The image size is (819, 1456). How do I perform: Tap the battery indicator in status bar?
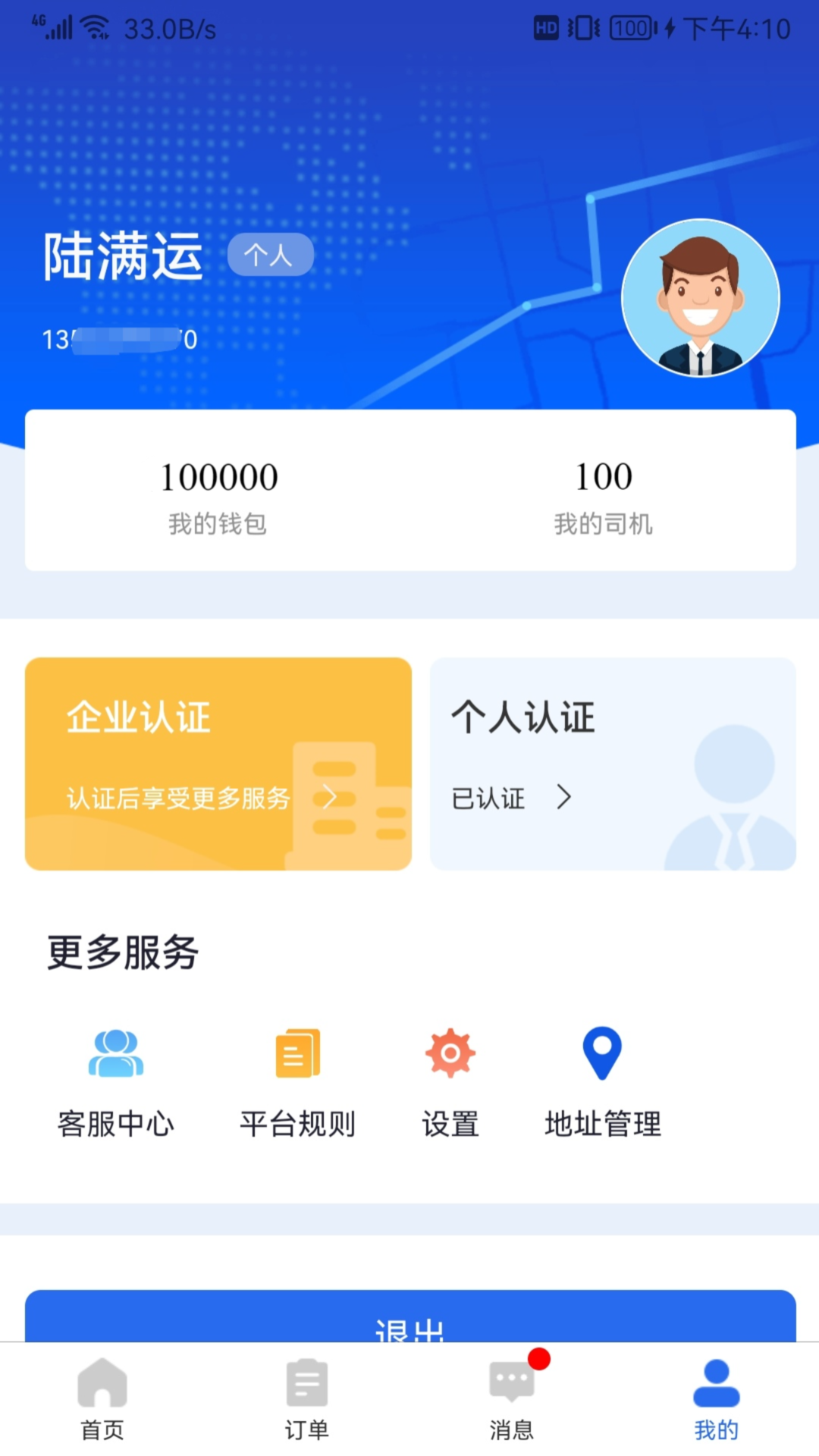628,29
